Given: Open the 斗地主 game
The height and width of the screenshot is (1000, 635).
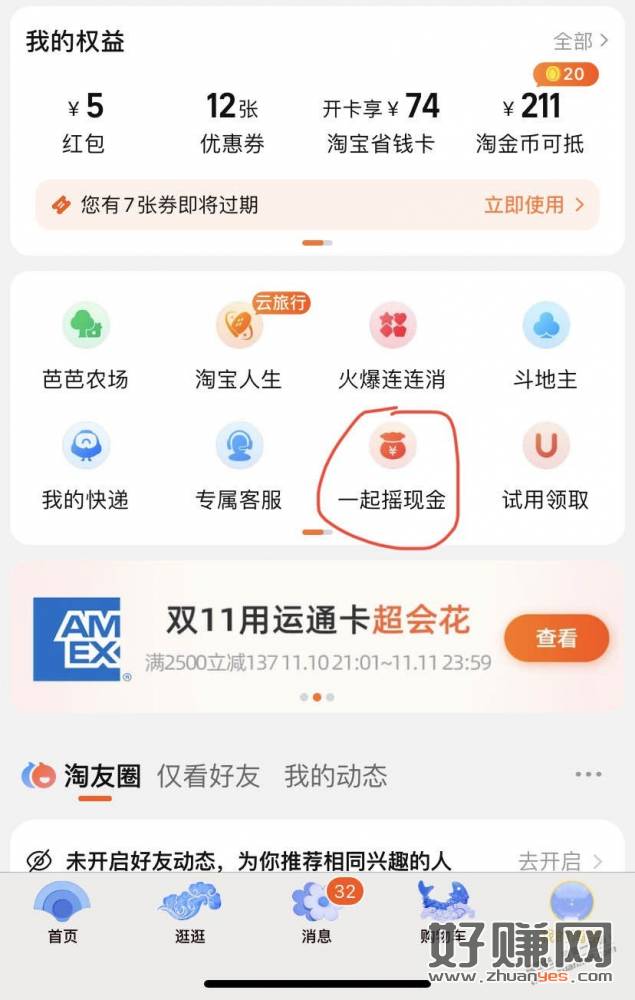Looking at the screenshot, I should [545, 345].
